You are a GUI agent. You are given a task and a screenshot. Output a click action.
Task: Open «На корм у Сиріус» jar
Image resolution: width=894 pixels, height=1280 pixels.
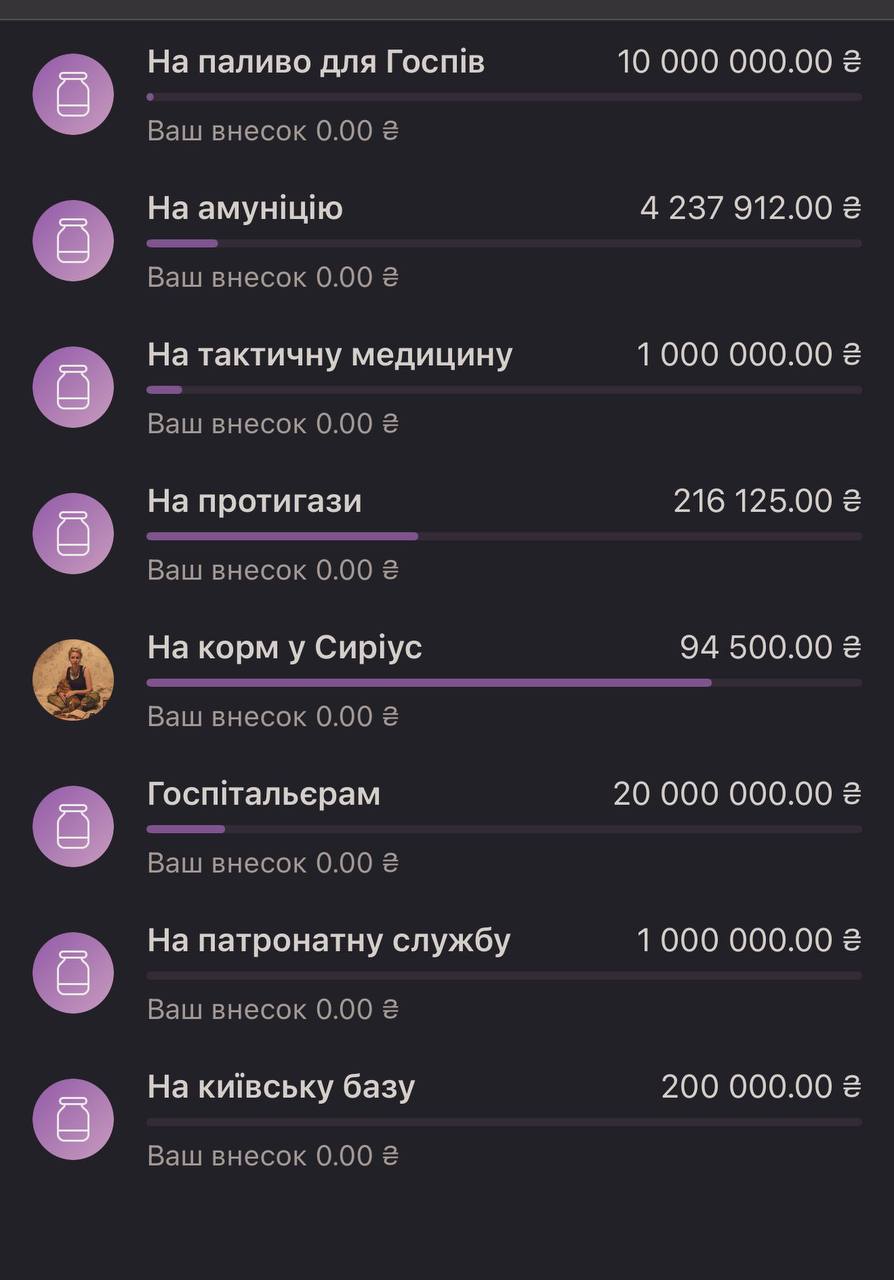pos(285,648)
